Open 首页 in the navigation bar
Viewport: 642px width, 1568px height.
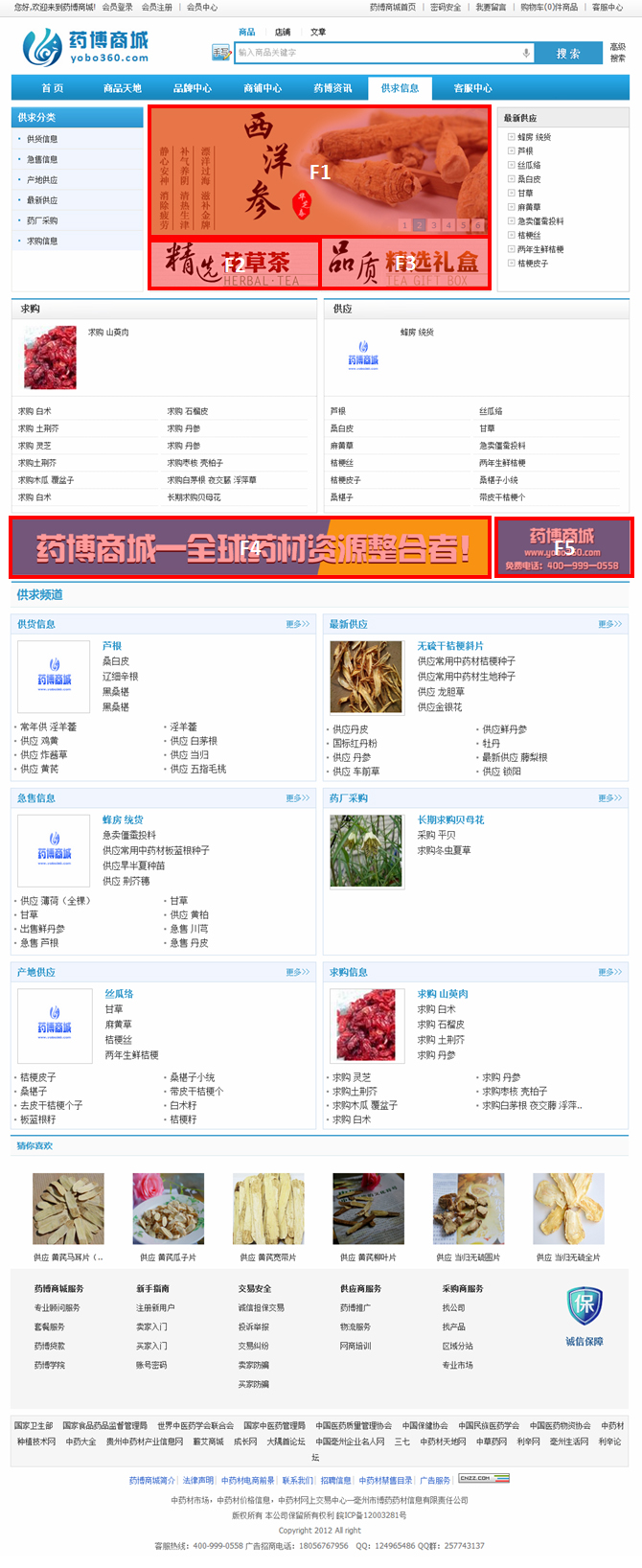coord(53,88)
